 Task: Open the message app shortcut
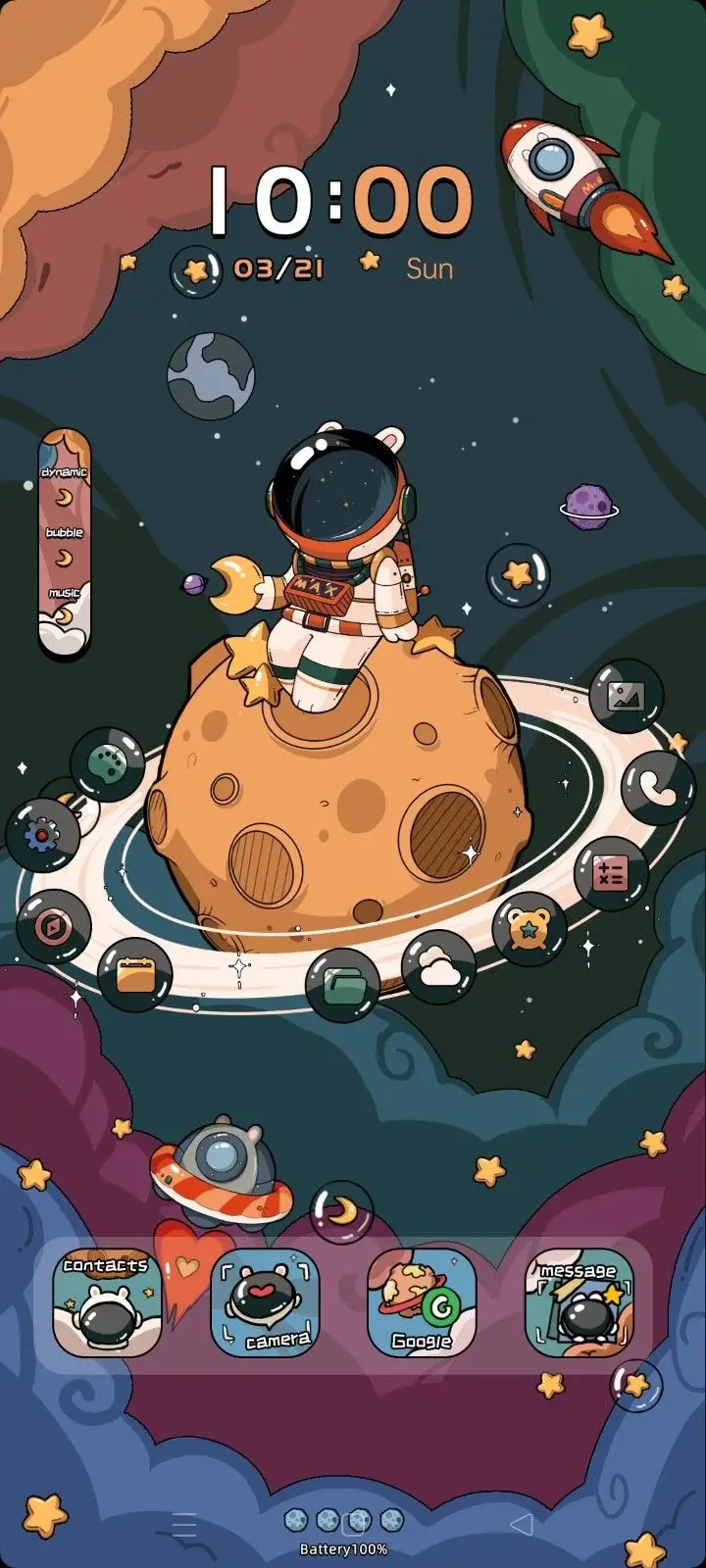[x=579, y=1303]
